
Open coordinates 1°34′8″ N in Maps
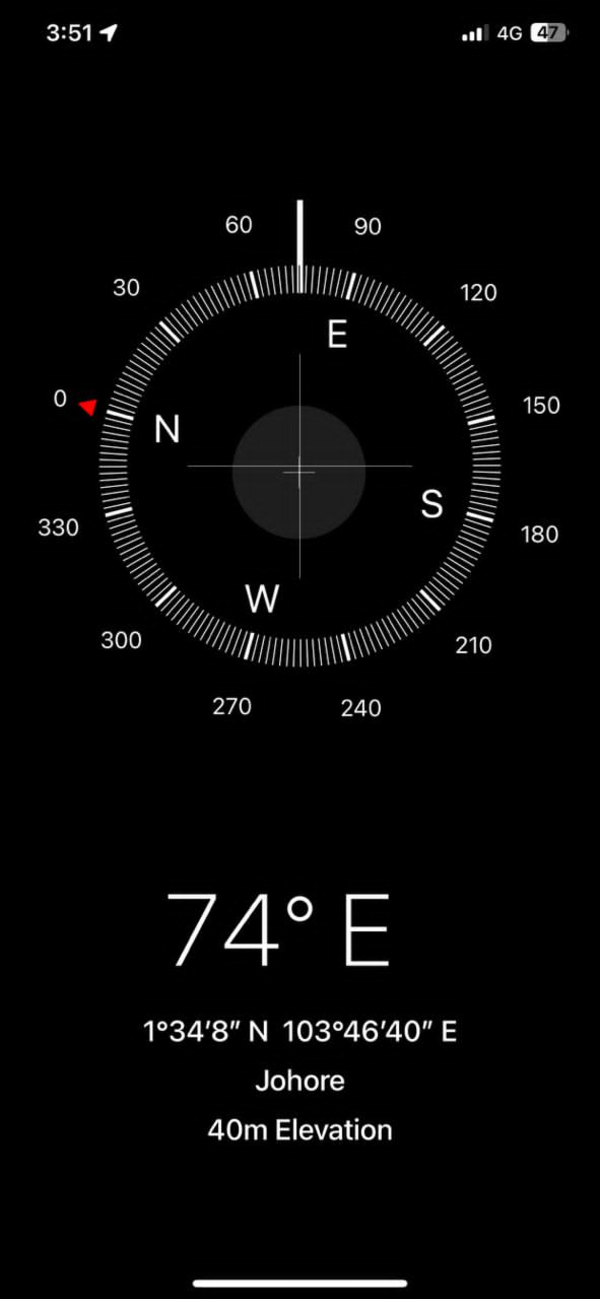pyautogui.click(x=299, y=1031)
